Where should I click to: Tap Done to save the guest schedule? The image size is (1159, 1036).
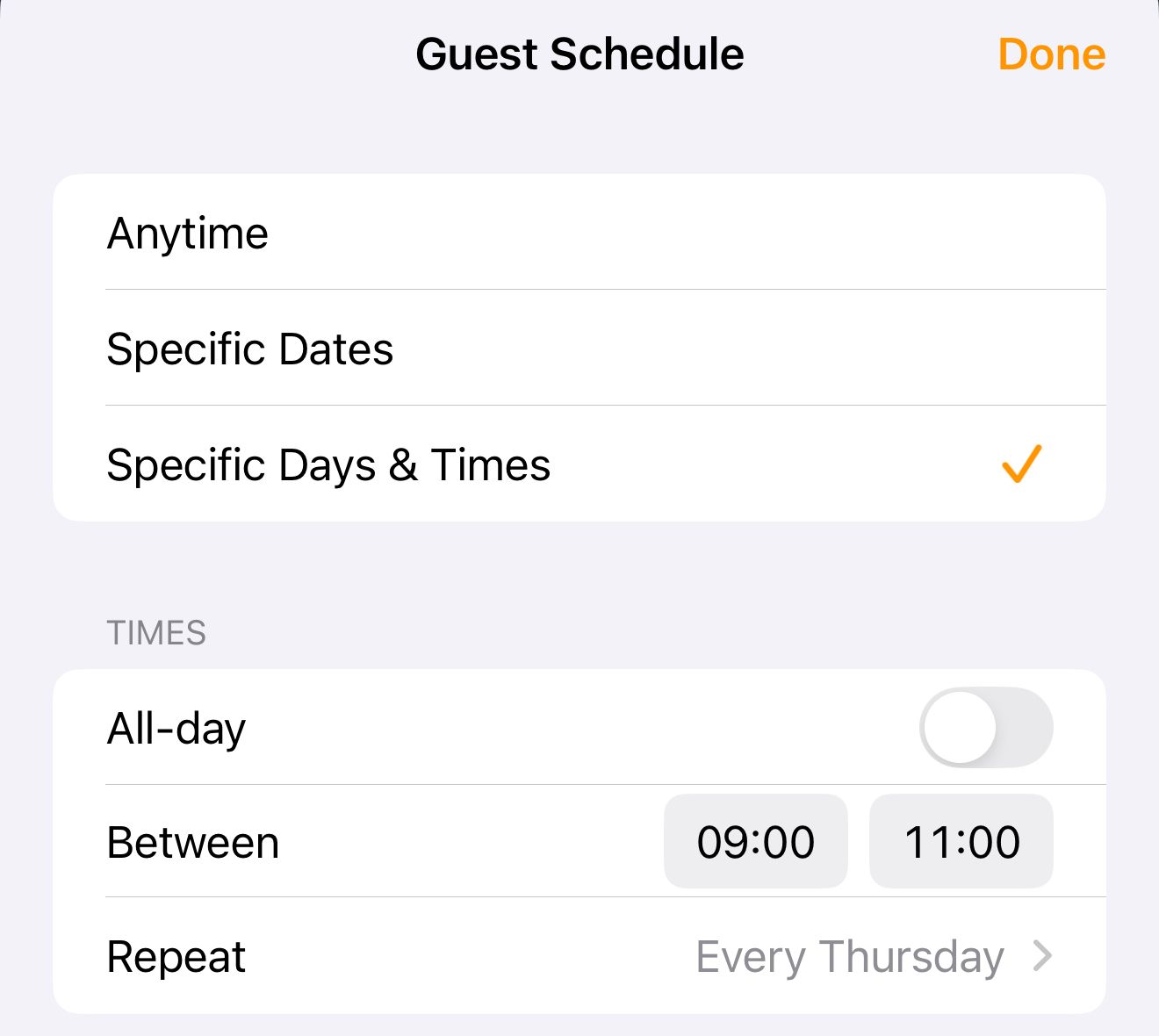tap(1051, 54)
